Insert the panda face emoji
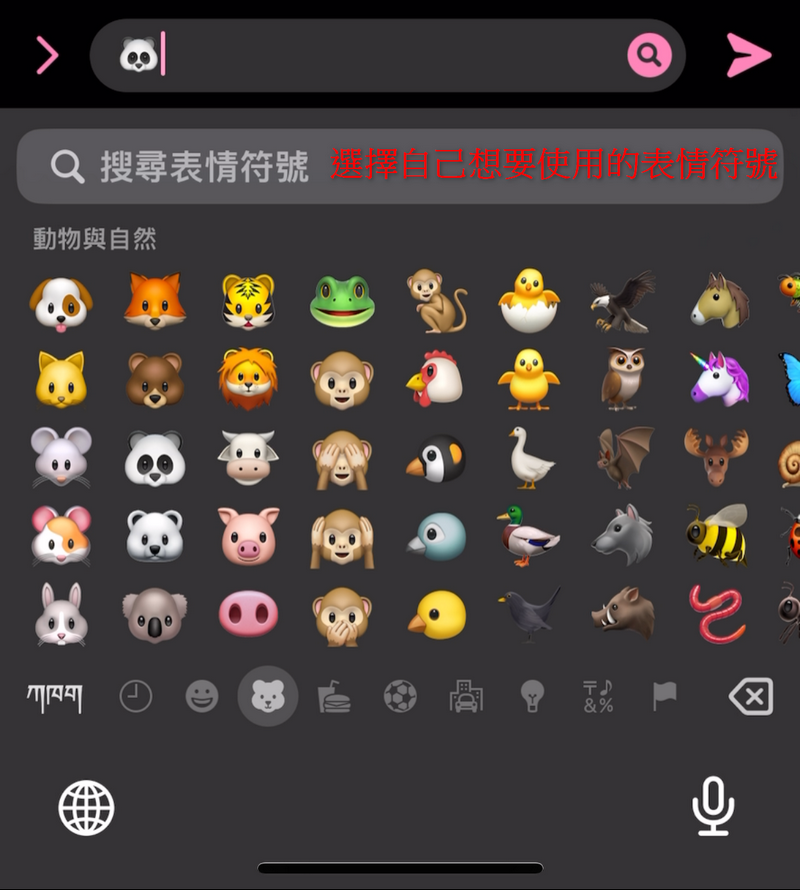 [155, 459]
